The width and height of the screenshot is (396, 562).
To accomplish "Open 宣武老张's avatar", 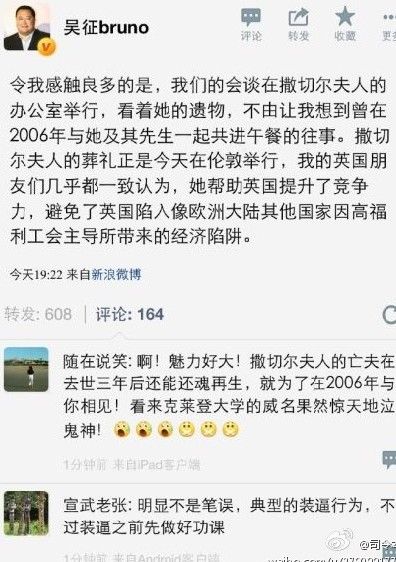I will 26,513.
